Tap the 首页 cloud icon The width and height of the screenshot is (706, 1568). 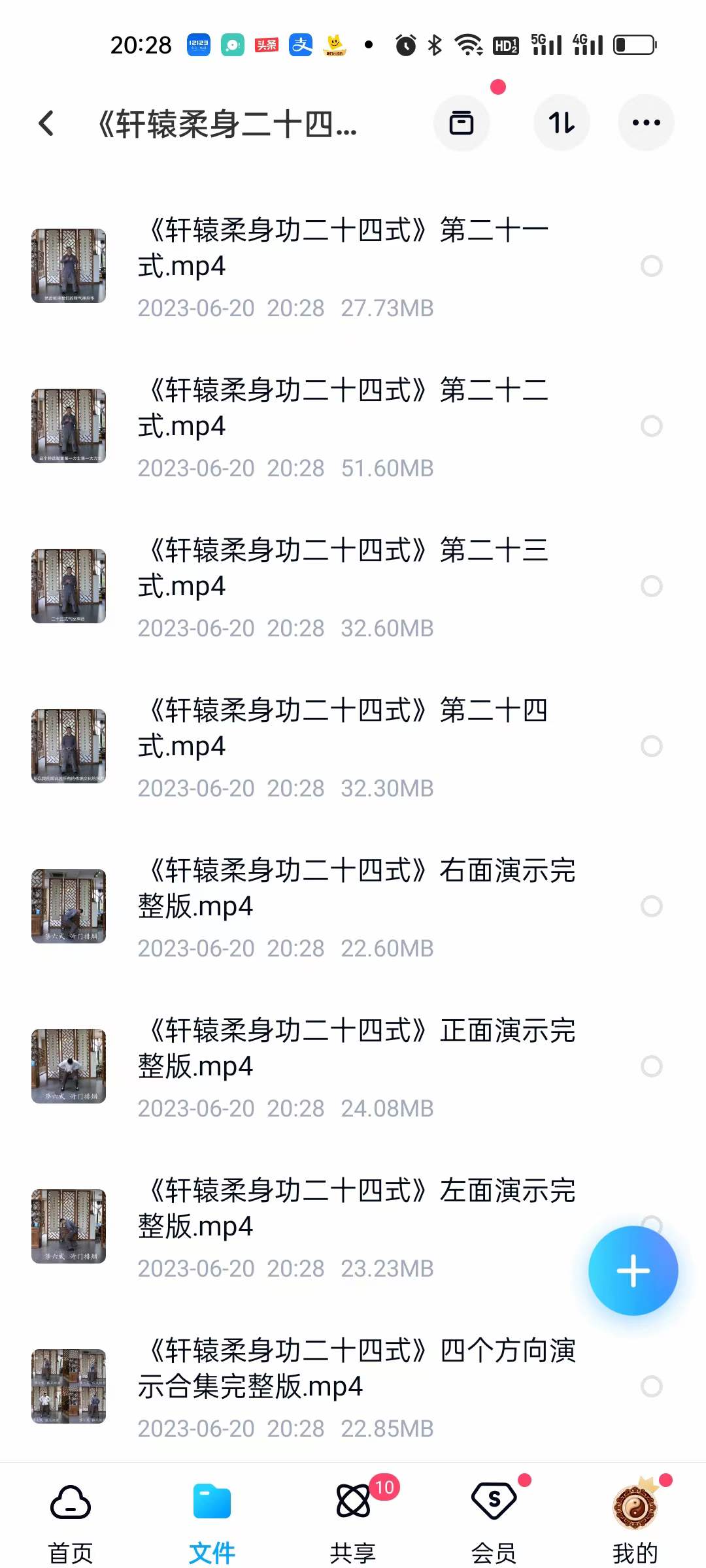(x=70, y=1505)
